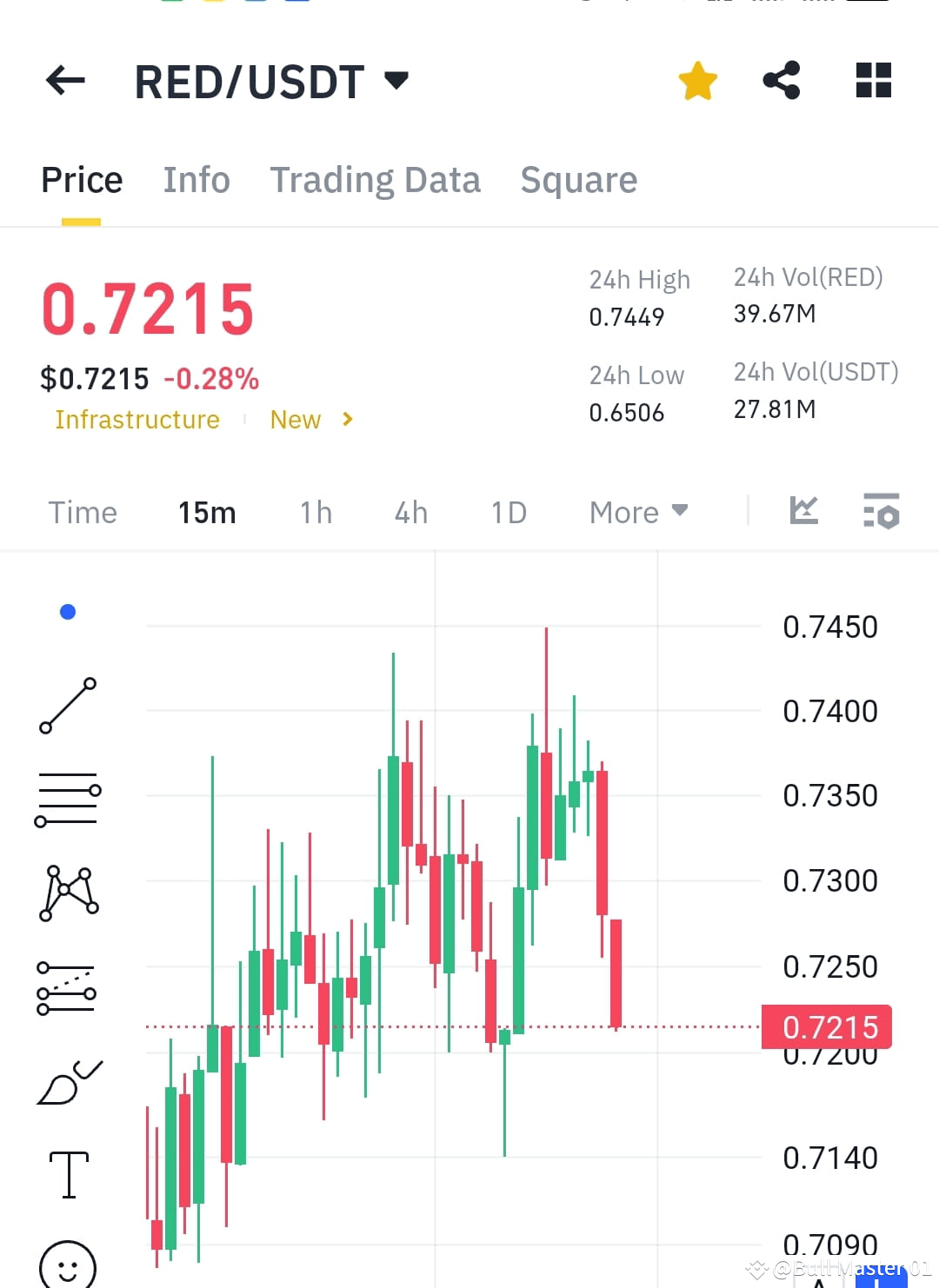This screenshot has height=1288, width=939.
Task: Open the Infrastructure category link
Action: (137, 419)
